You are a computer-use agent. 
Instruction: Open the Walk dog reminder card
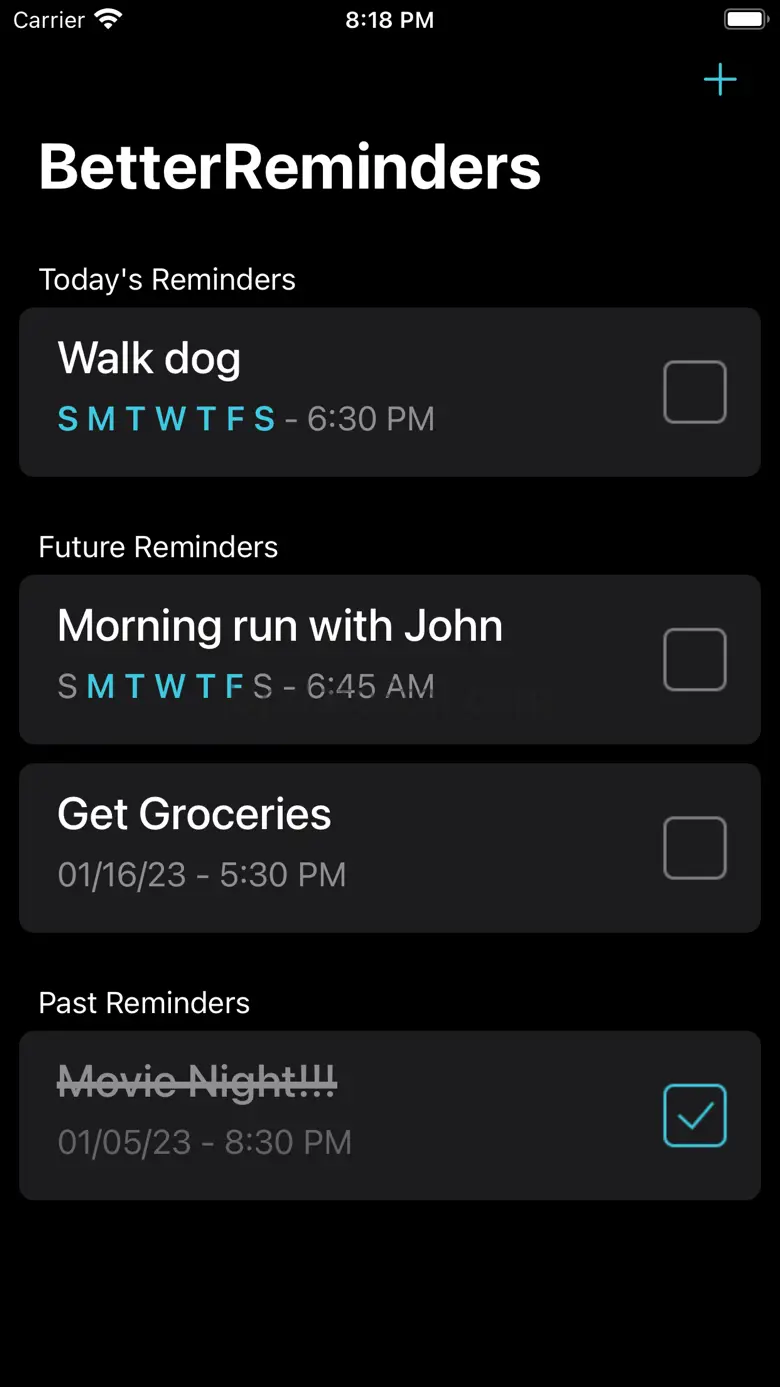click(390, 392)
